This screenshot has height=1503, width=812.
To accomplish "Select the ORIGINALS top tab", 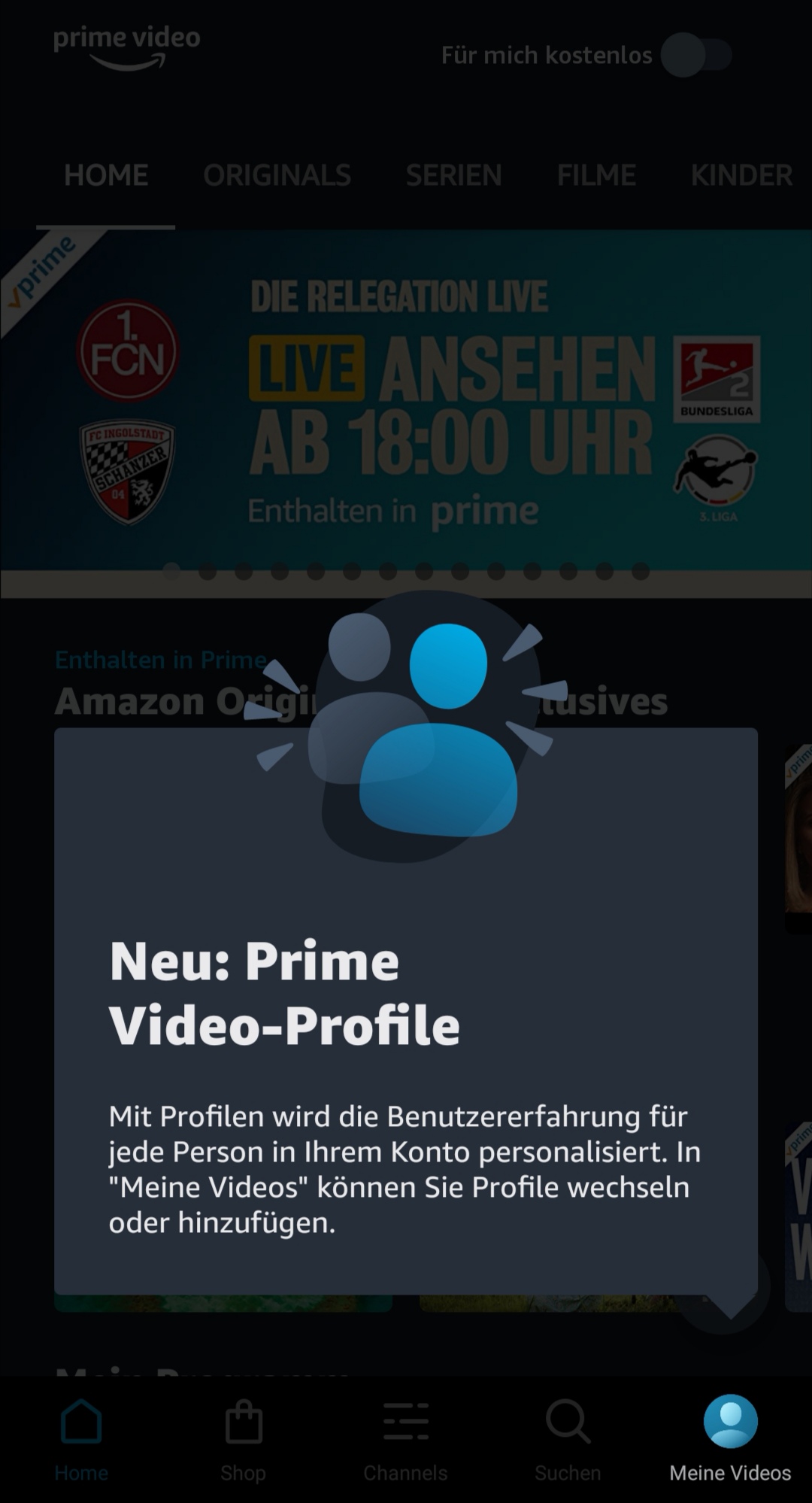I will 277,175.
